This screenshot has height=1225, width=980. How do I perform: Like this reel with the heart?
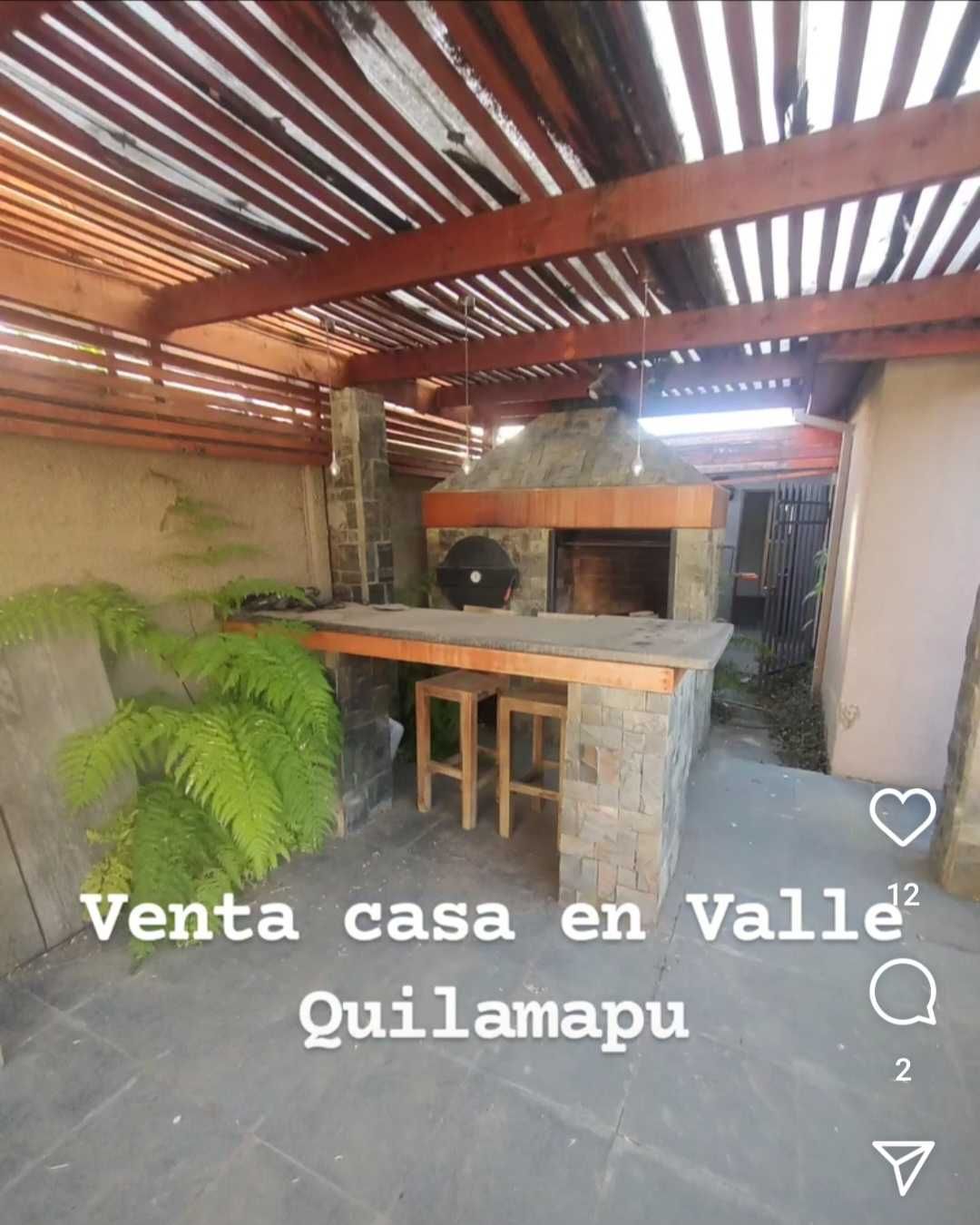click(902, 817)
